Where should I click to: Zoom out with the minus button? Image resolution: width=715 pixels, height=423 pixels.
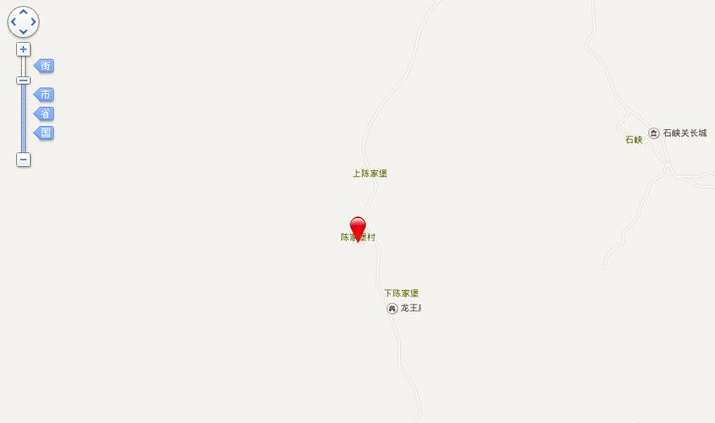pyautogui.click(x=23, y=159)
